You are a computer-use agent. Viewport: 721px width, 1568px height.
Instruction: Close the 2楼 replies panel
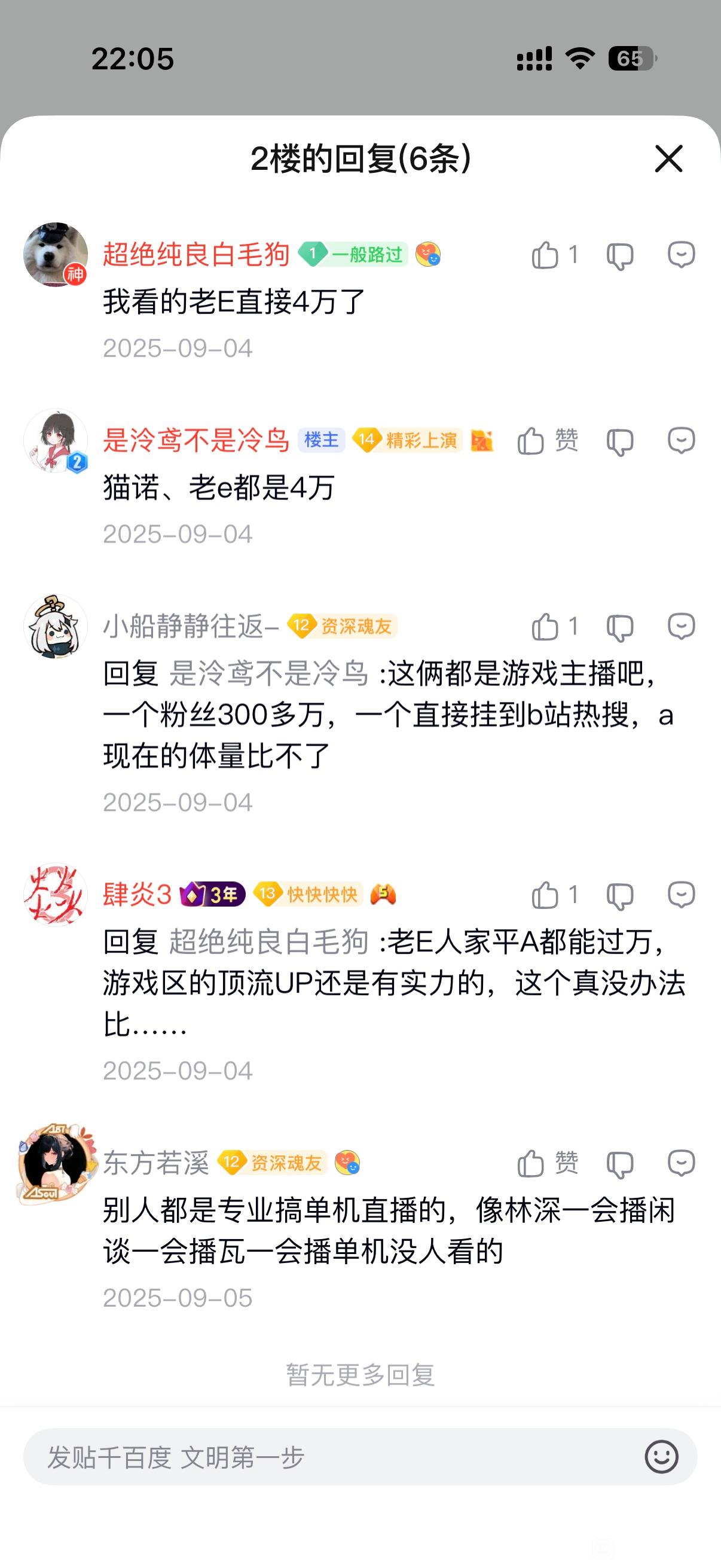(668, 159)
